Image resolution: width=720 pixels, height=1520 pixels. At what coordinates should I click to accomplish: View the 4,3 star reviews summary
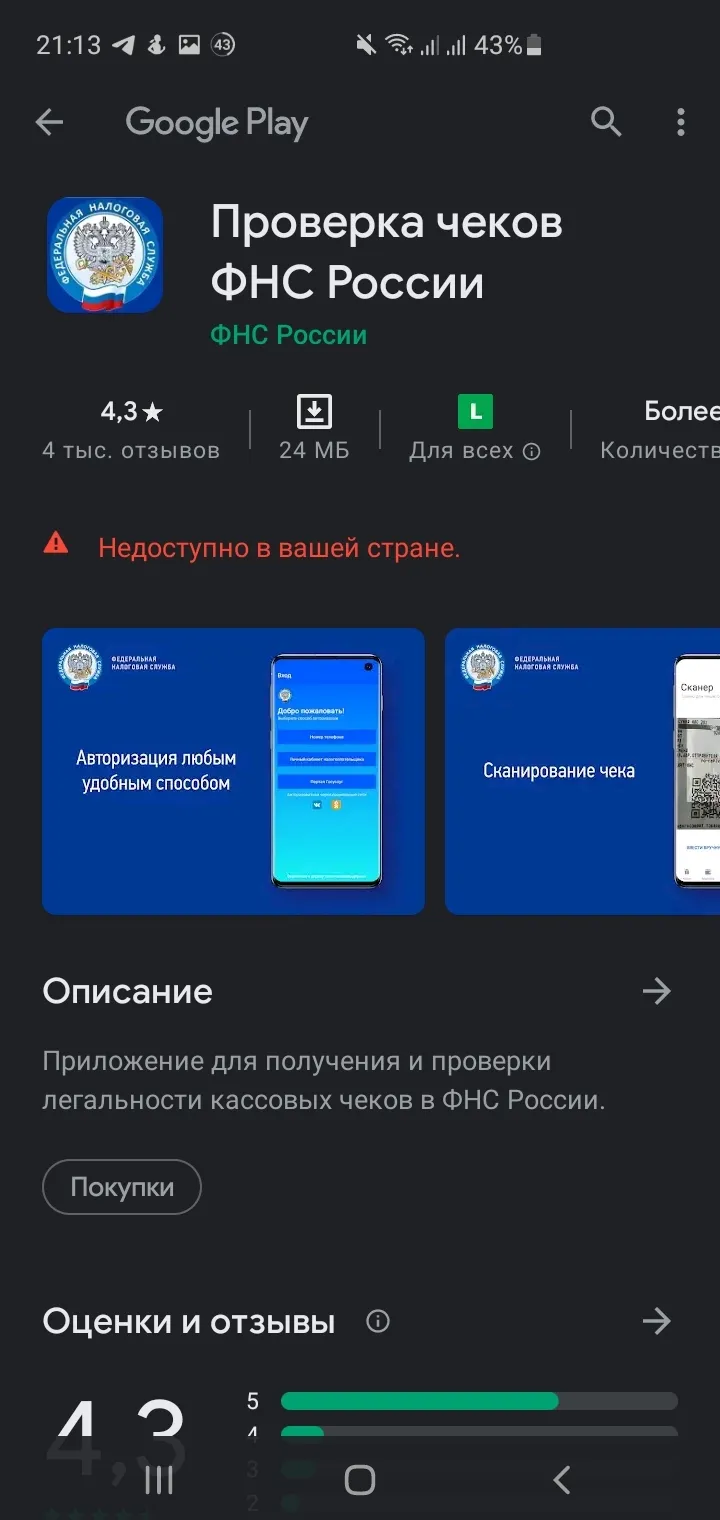point(131,430)
